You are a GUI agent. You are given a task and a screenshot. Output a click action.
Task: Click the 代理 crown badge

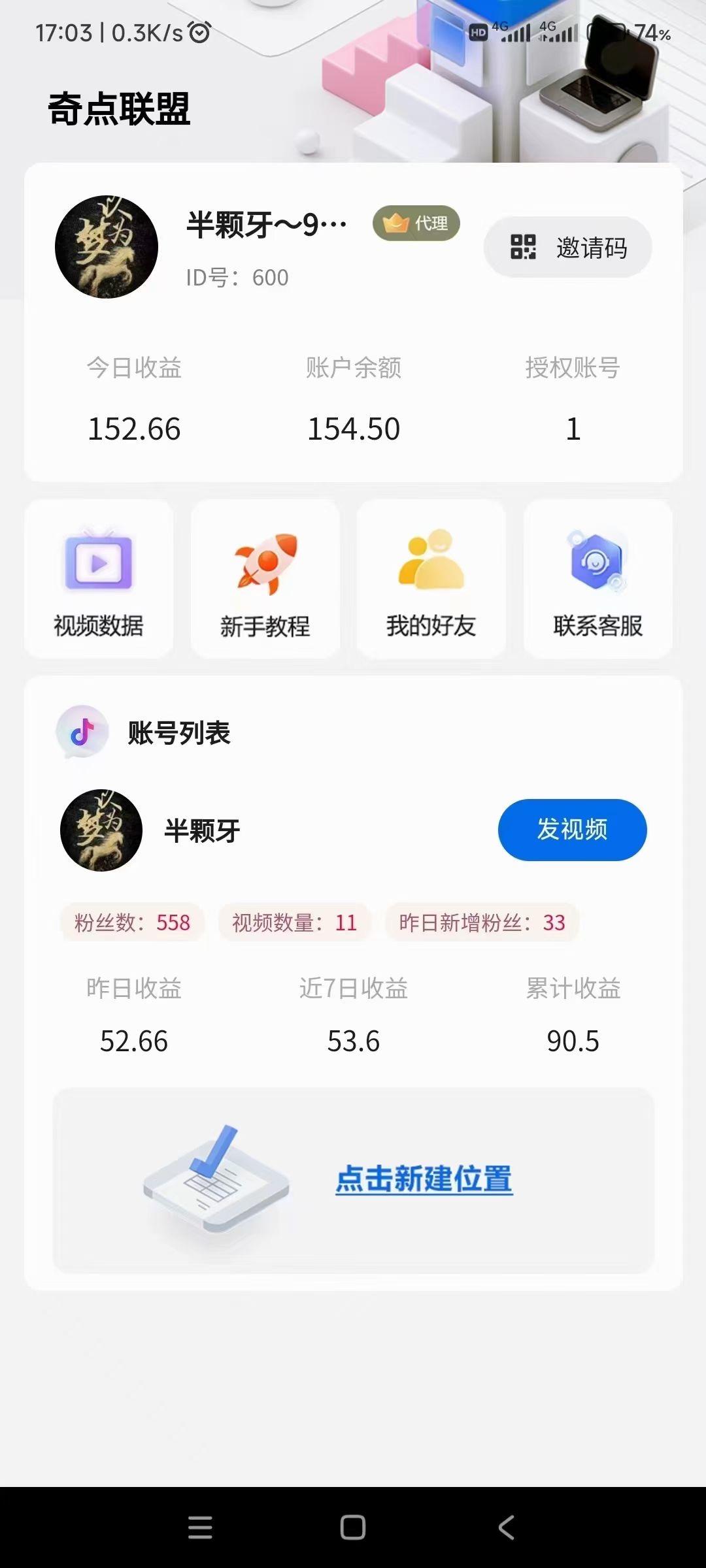(x=416, y=223)
